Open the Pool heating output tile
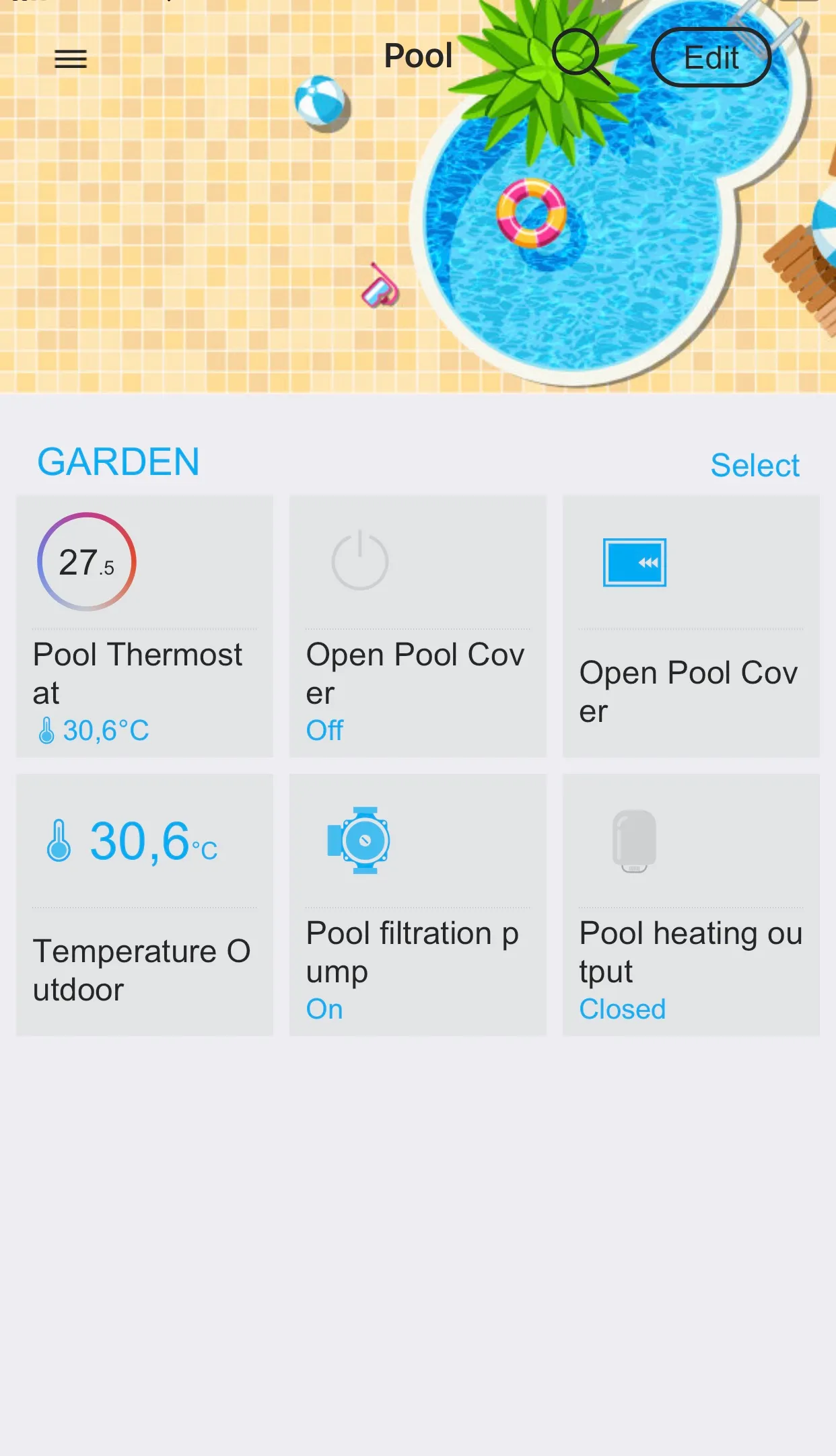The width and height of the screenshot is (836, 1456). point(691,904)
